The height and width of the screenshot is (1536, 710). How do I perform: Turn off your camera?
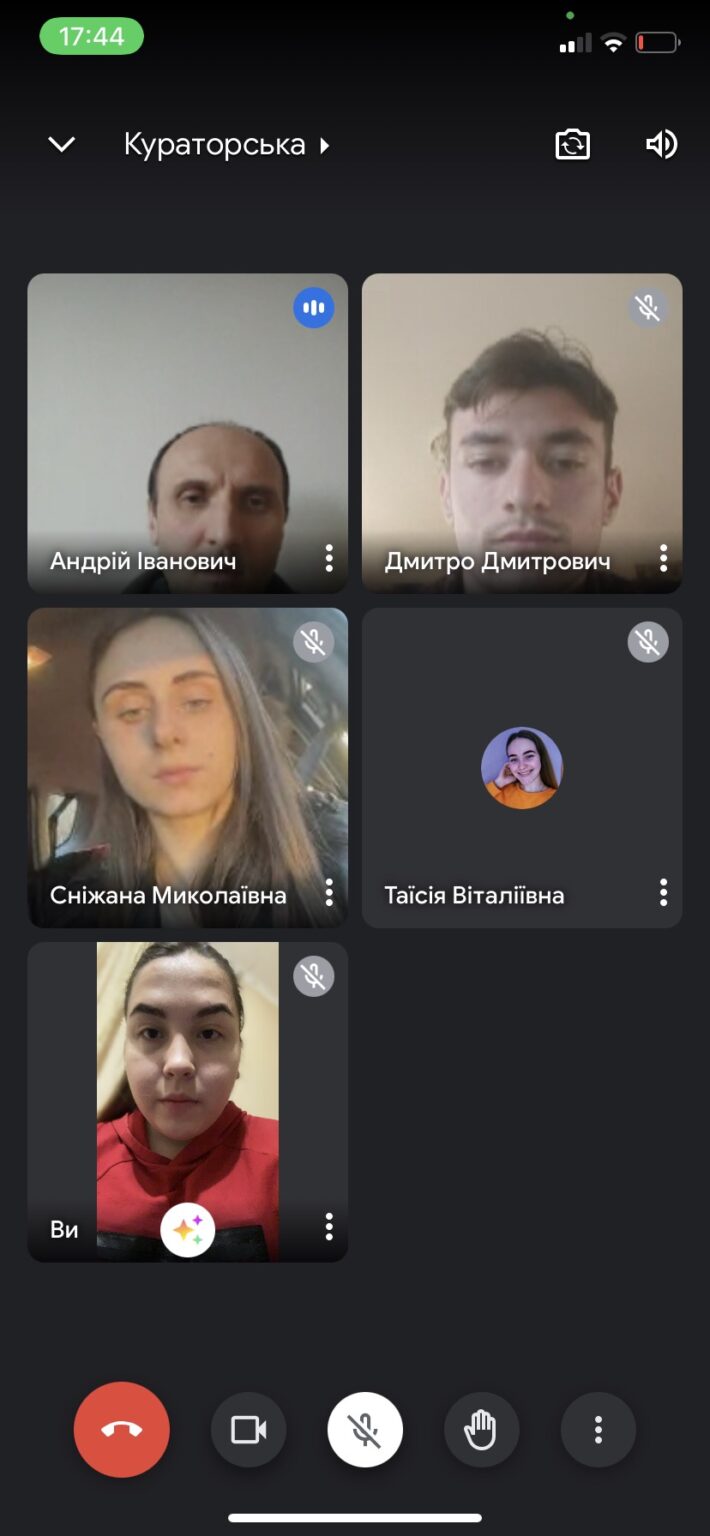point(248,1430)
